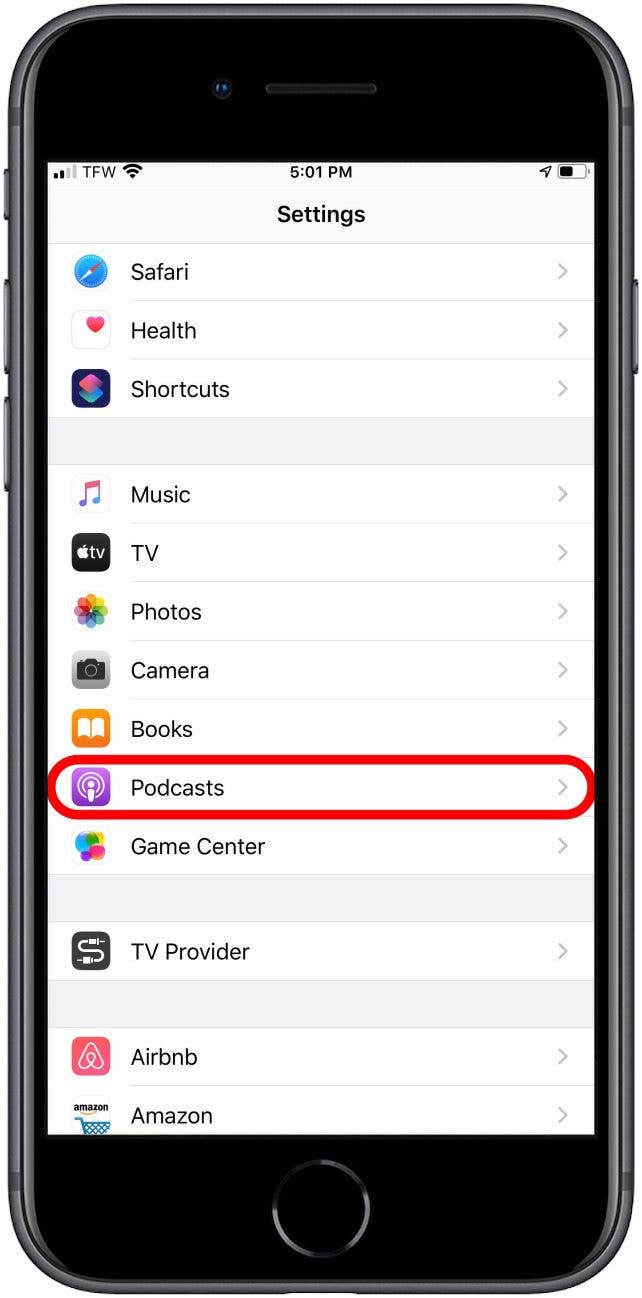Select the Amazon settings row
This screenshot has width=642, height=1298.
click(x=320, y=1114)
